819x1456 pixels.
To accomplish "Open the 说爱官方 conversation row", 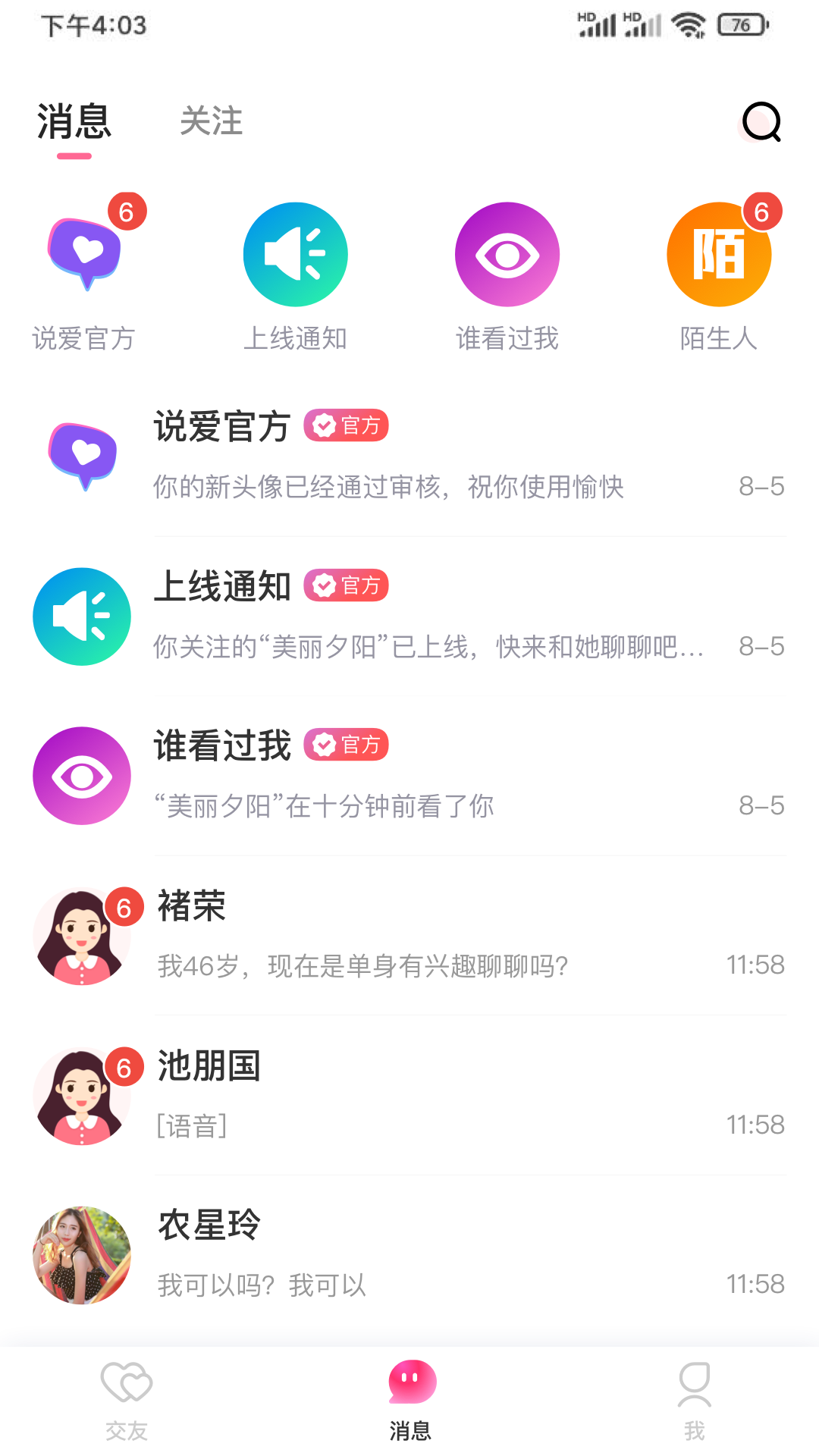I will [x=409, y=455].
